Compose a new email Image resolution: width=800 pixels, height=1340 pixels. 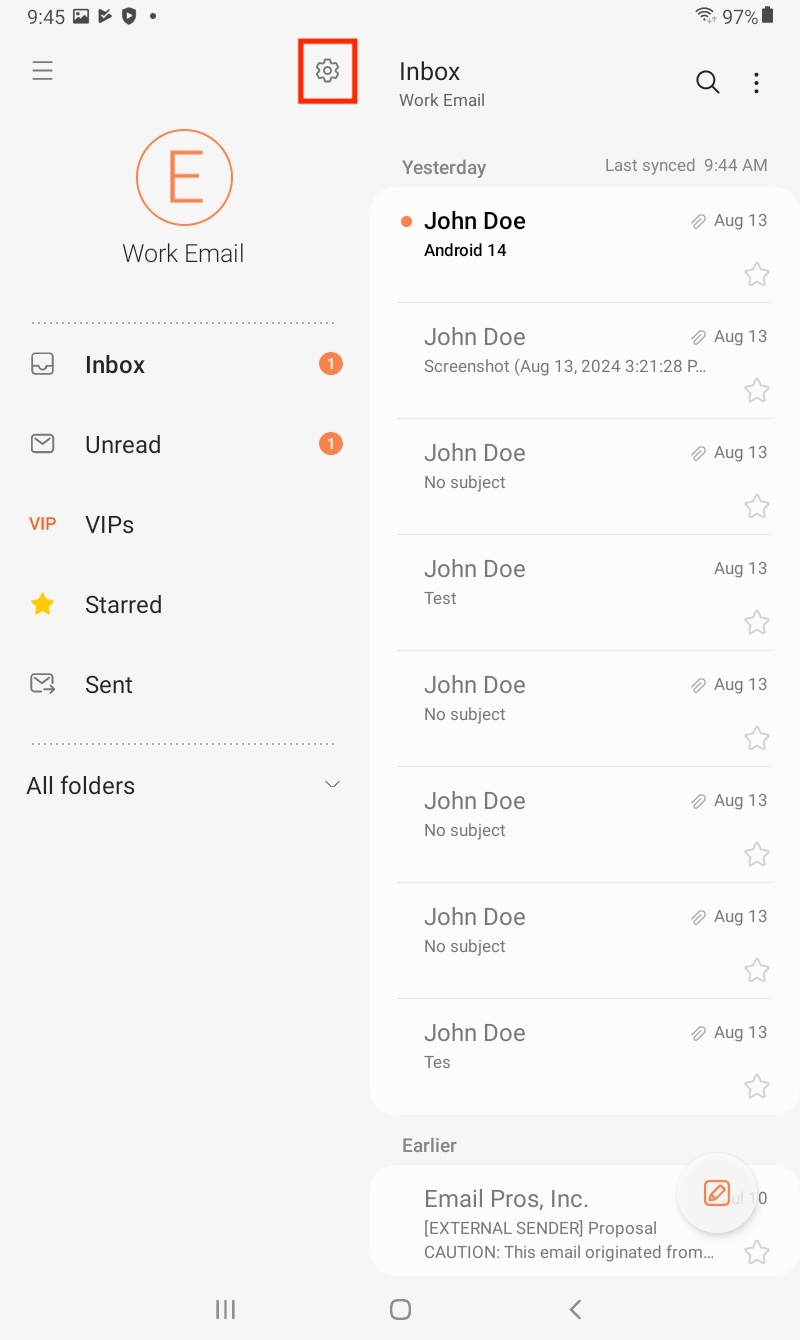coord(717,1193)
